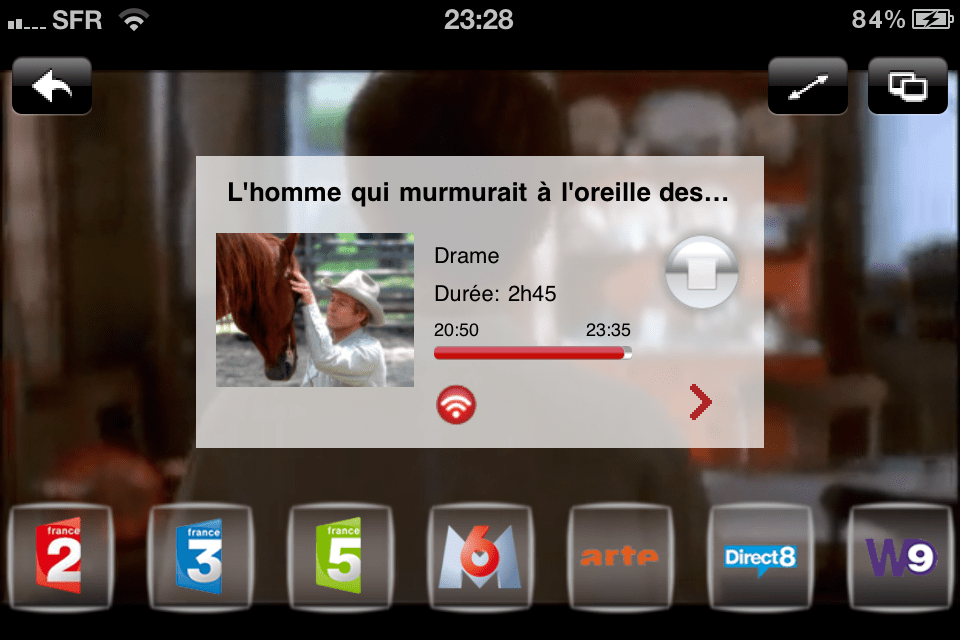Show next program with the red chevron

coord(701,403)
